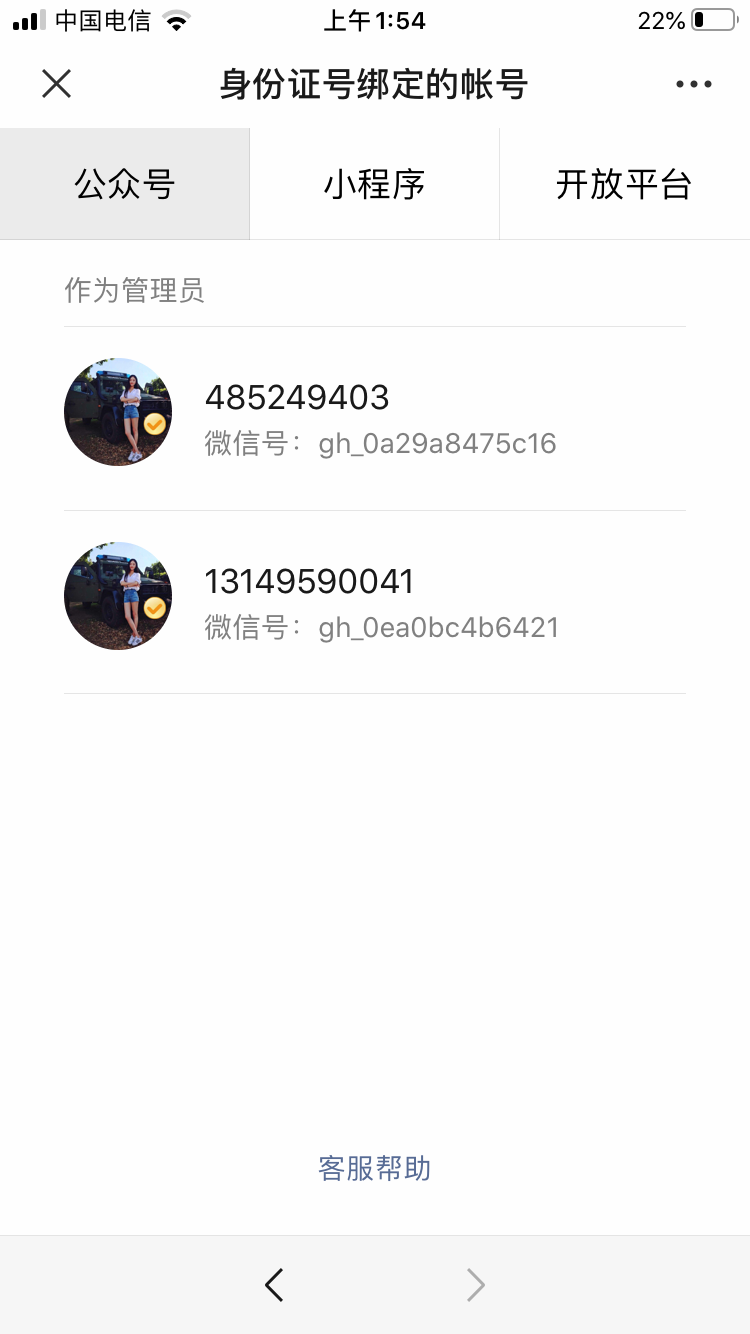The image size is (750, 1334).
Task: Switch to the 小程序 tab
Action: [374, 184]
